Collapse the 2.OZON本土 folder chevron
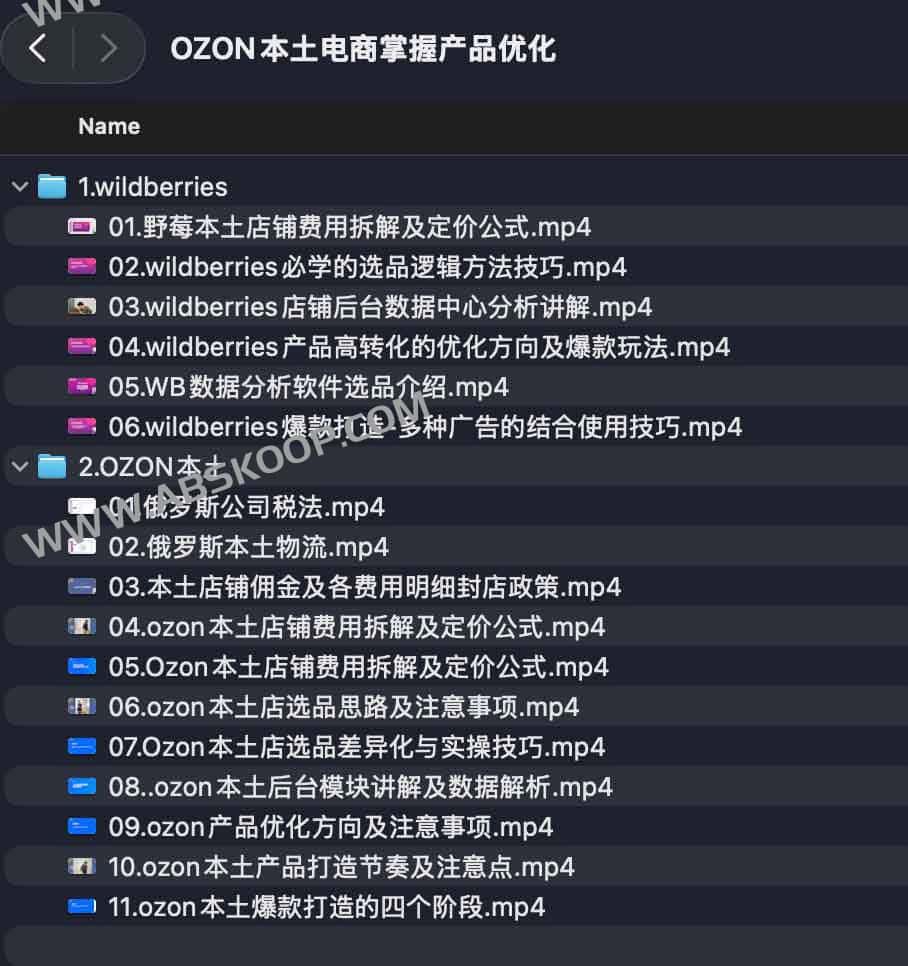Viewport: 908px width, 966px height. coord(19,467)
